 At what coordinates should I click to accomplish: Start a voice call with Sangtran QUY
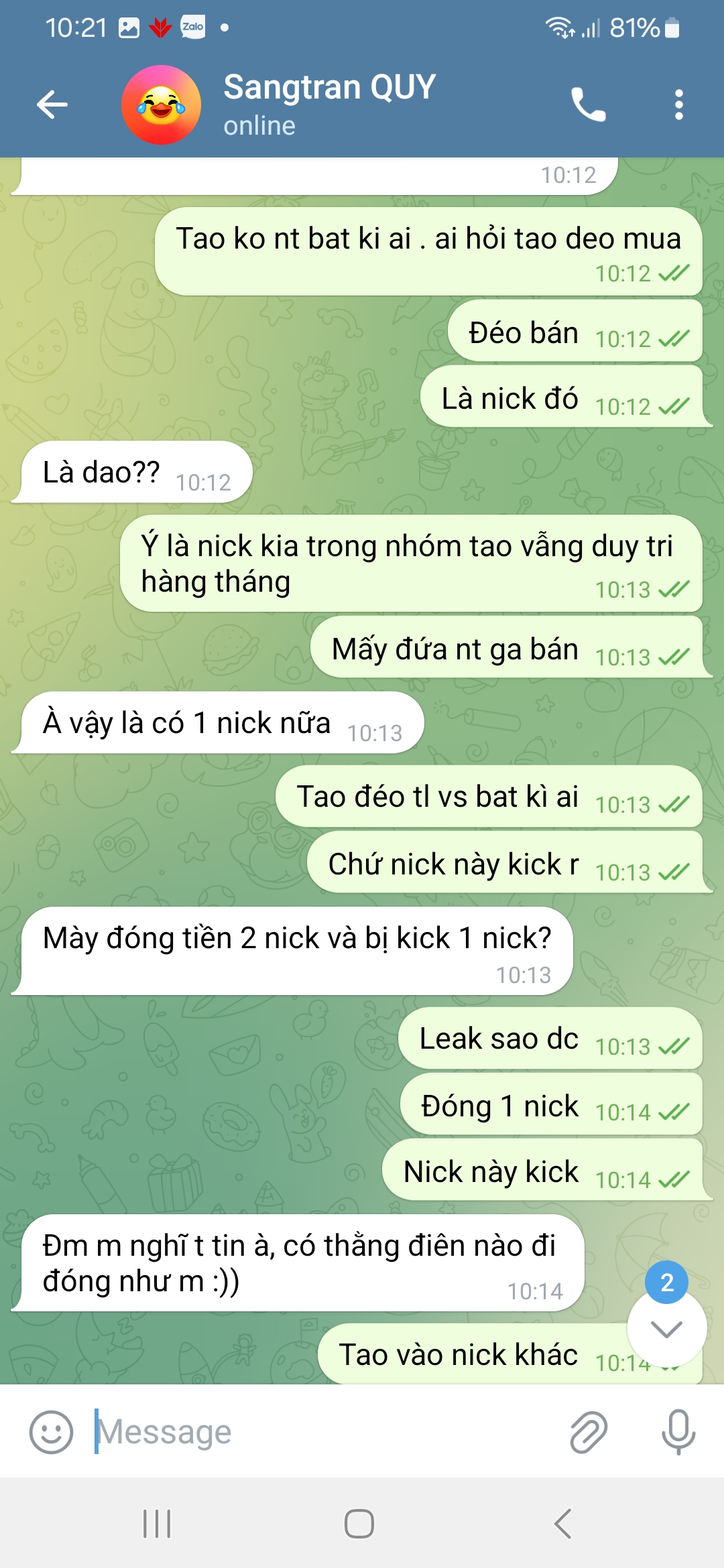(588, 105)
